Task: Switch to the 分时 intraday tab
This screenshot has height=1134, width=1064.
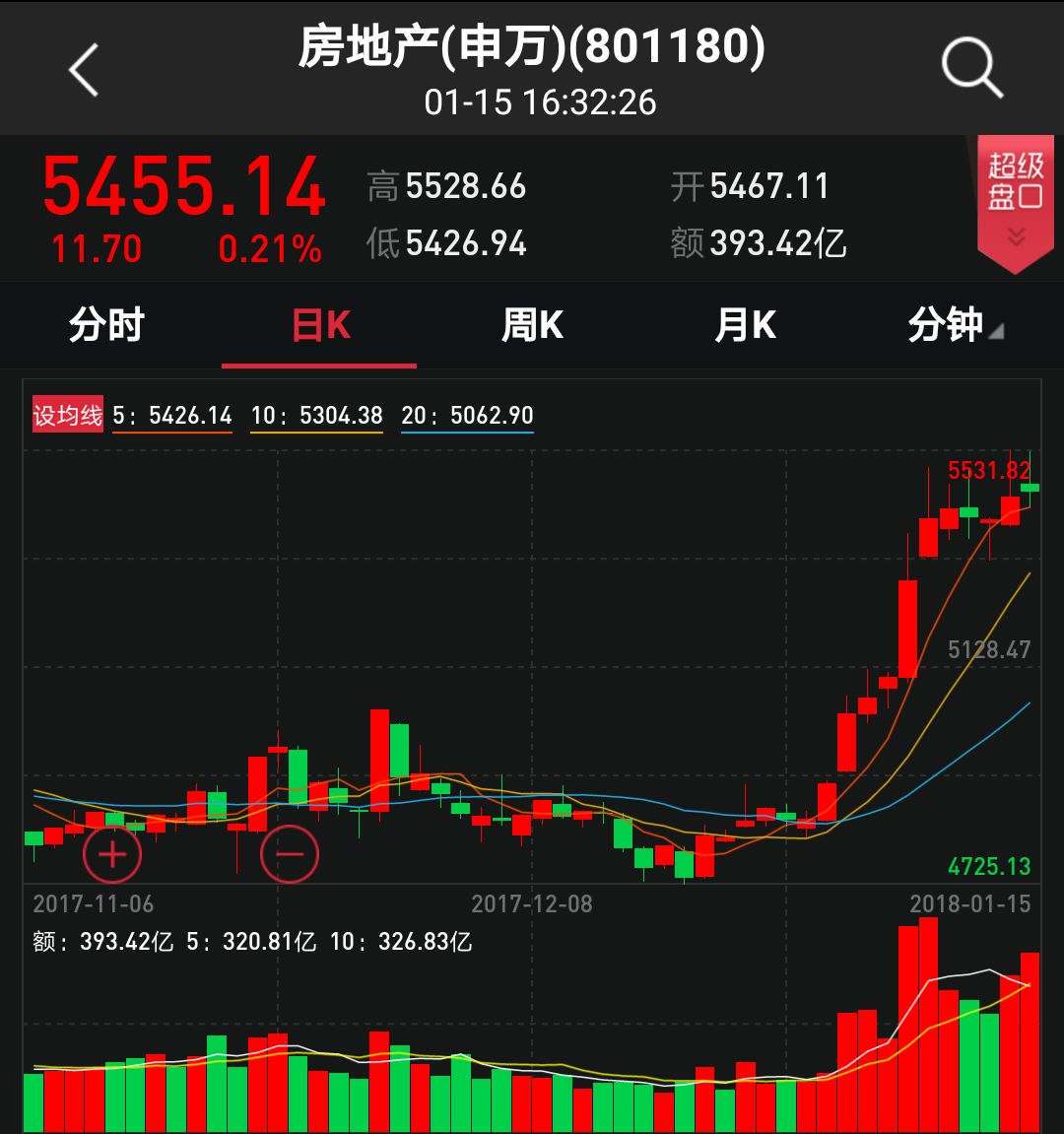Action: pyautogui.click(x=106, y=325)
